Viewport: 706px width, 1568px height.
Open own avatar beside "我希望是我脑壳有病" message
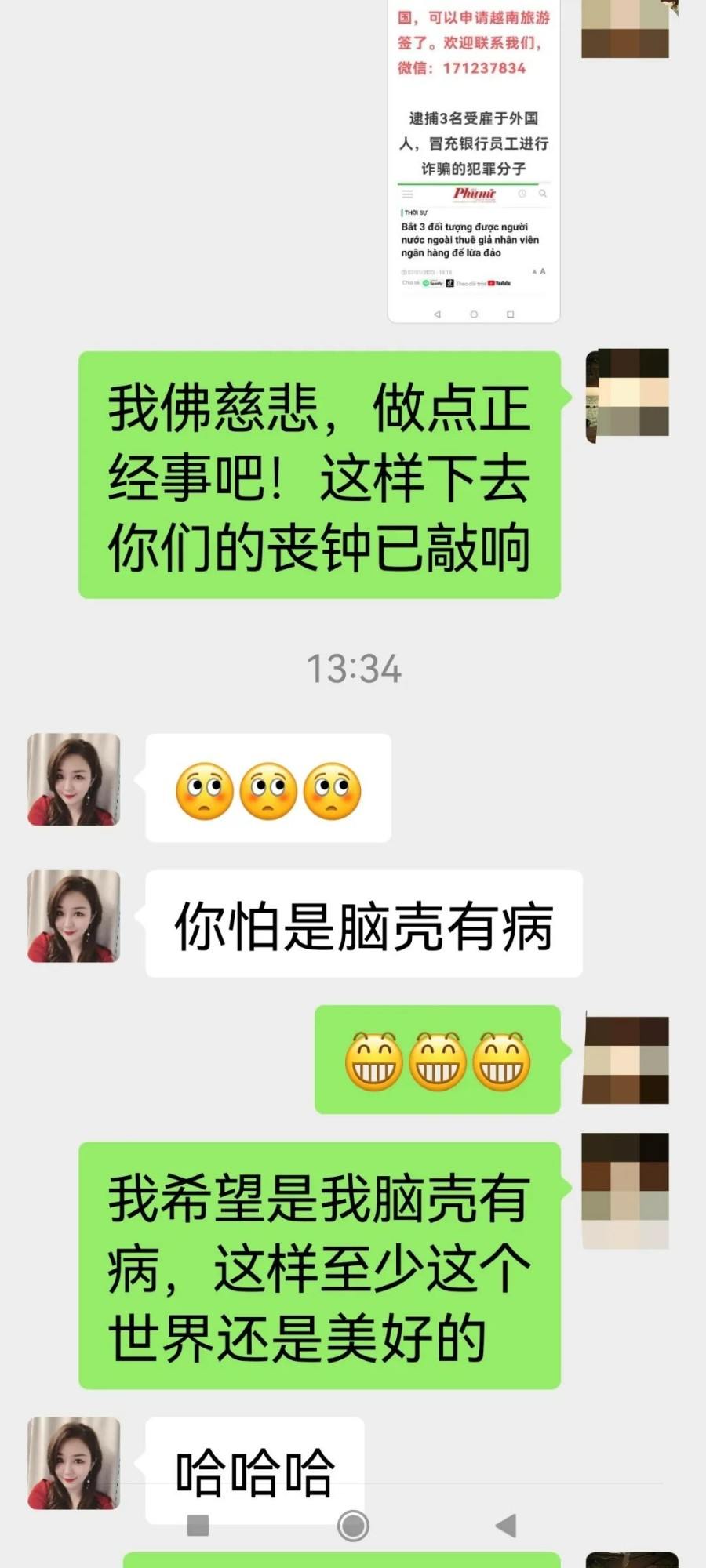point(625,1190)
